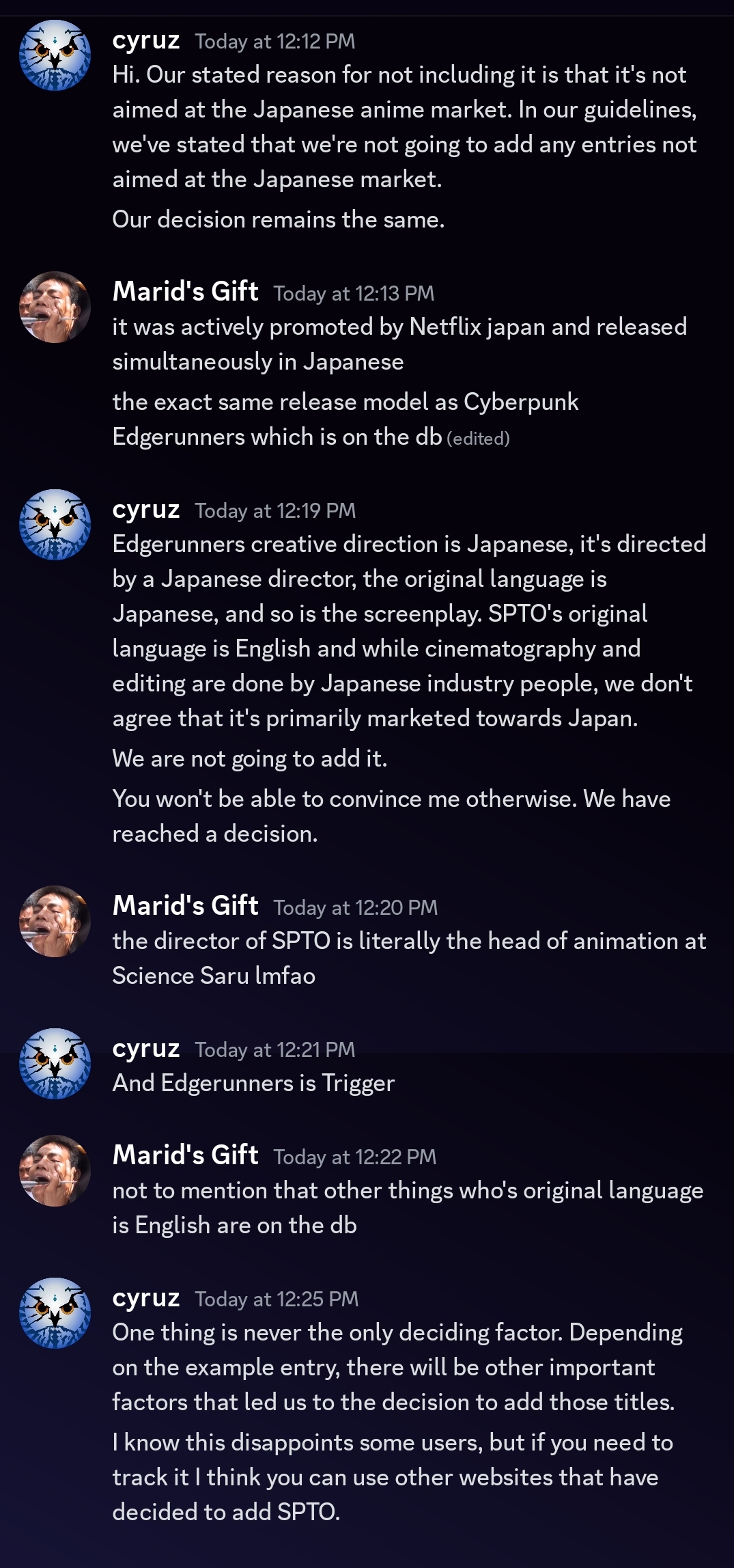
Task: View Marid's Gift avatar on the 12:20 PM message
Action: [x=55, y=922]
